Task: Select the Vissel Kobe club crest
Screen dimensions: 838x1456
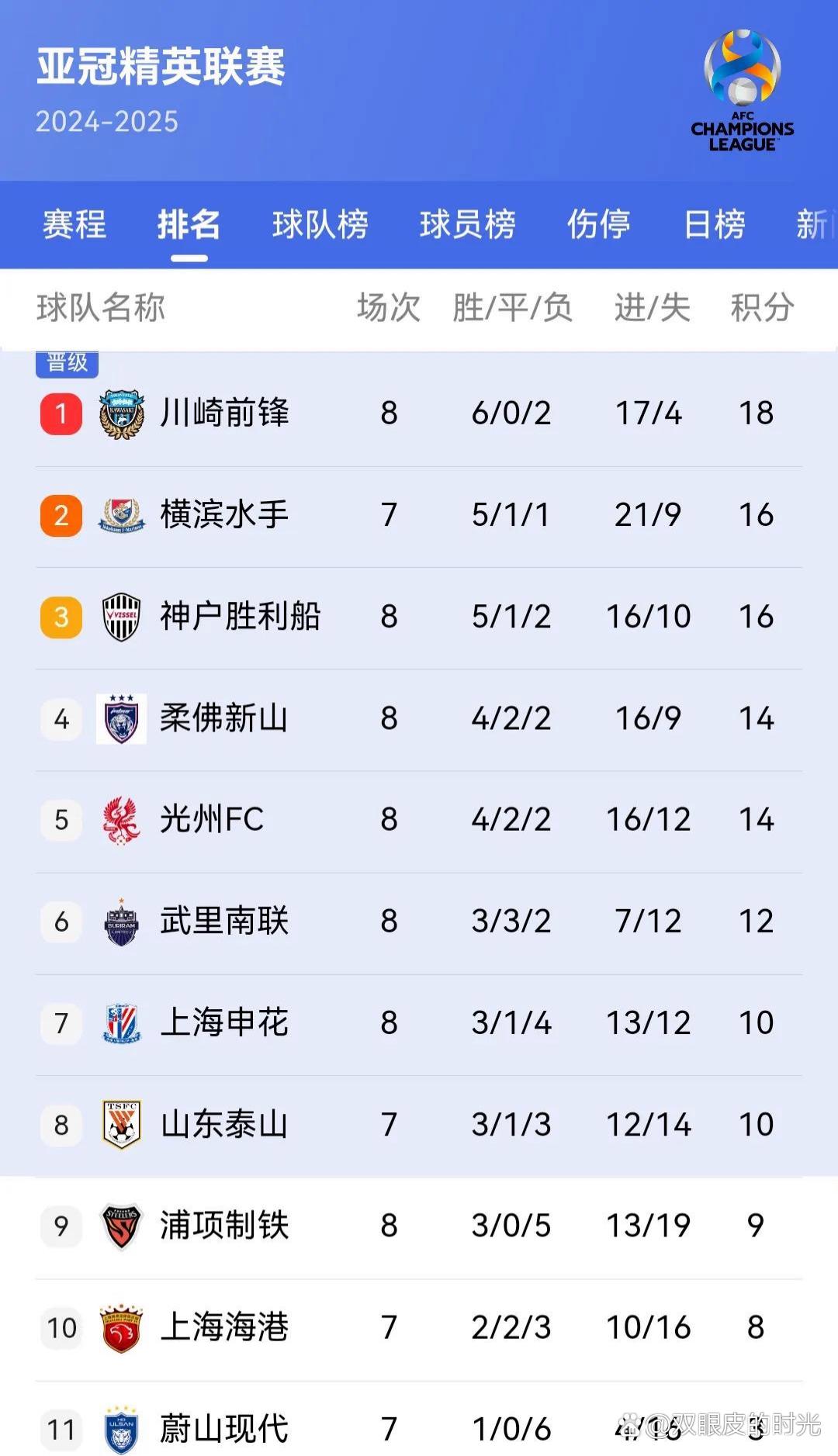Action: [120, 615]
